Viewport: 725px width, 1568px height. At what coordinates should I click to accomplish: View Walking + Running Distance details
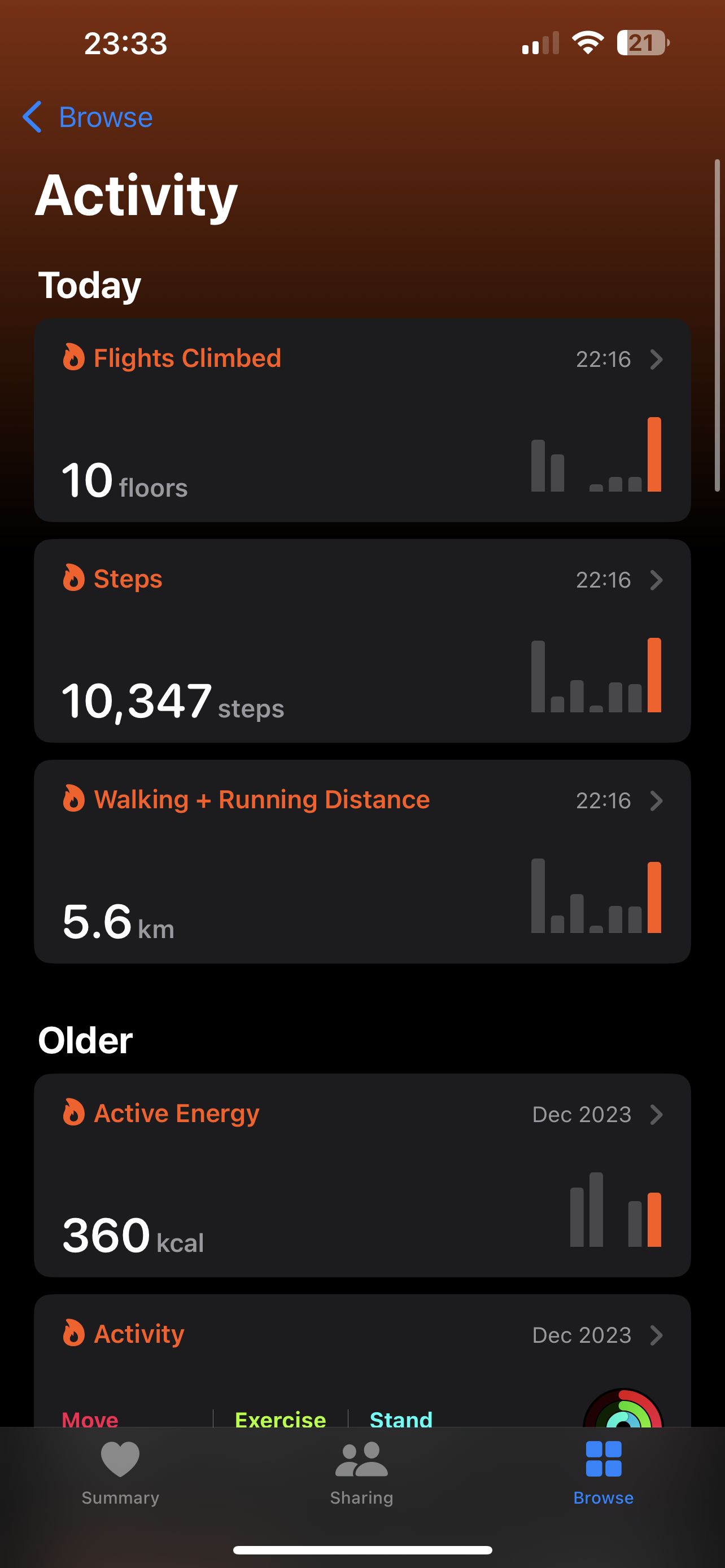(362, 861)
